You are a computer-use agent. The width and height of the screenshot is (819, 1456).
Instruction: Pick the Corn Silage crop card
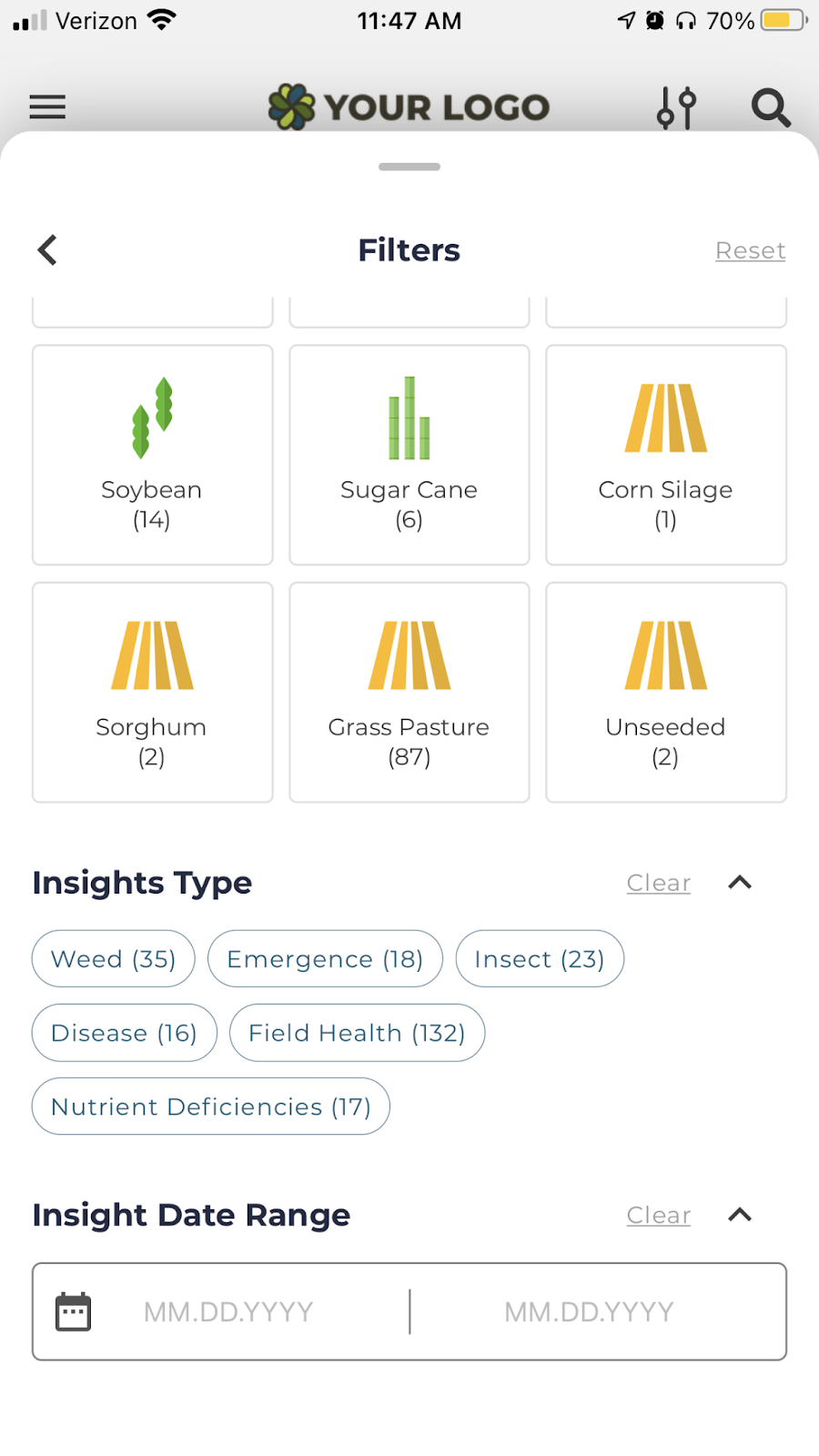(666, 455)
